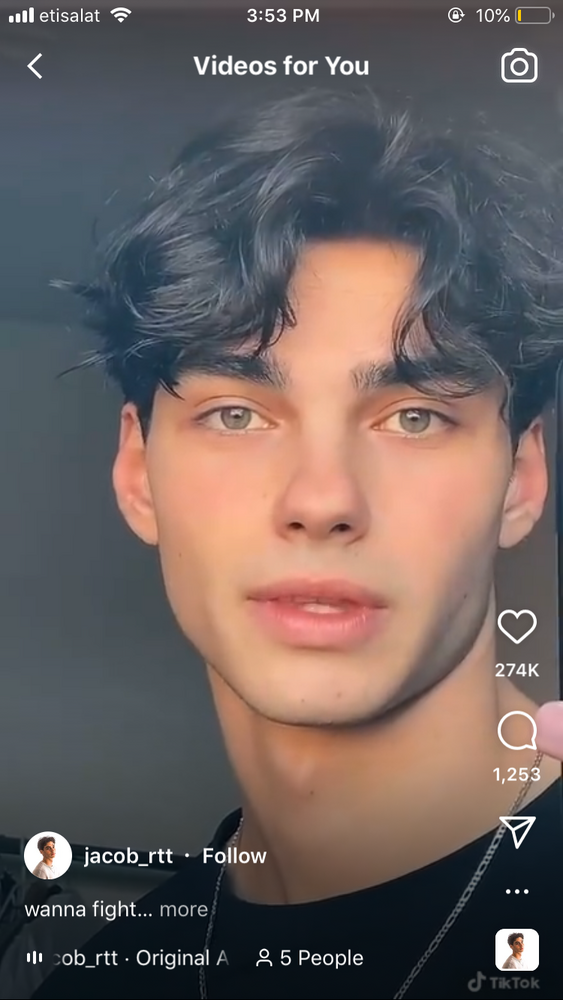The image size is (563, 1000).
Task: Open the camera icon
Action: pyautogui.click(x=519, y=66)
